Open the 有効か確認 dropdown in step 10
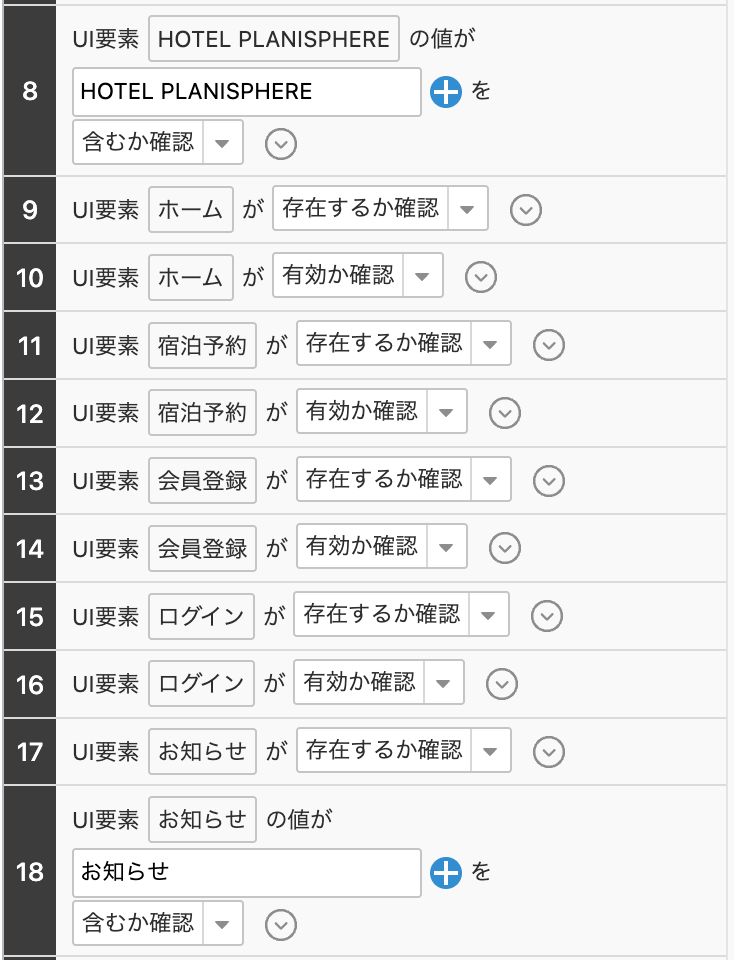Viewport: 734px width, 960px height. coord(357,276)
